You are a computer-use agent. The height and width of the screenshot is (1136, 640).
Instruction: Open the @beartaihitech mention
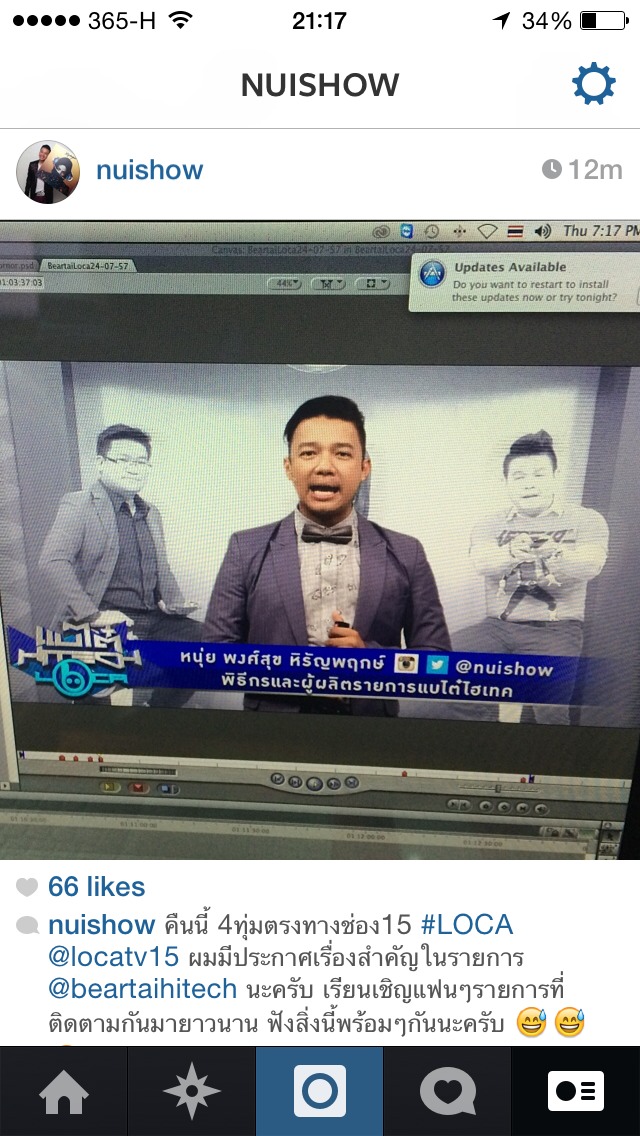142,988
